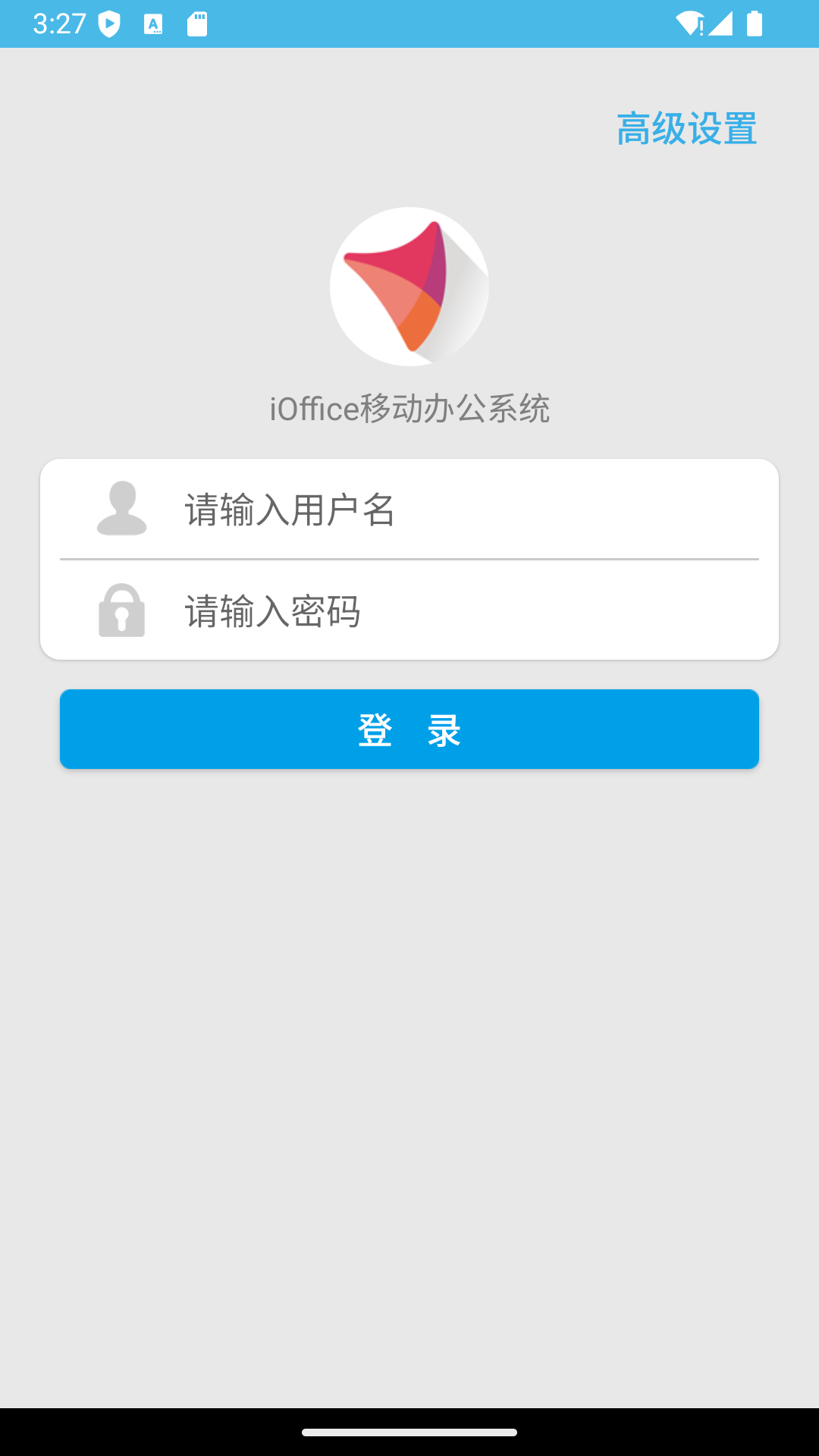Tap the clock showing 3:27
This screenshot has height=1456, width=819.
tap(61, 23)
